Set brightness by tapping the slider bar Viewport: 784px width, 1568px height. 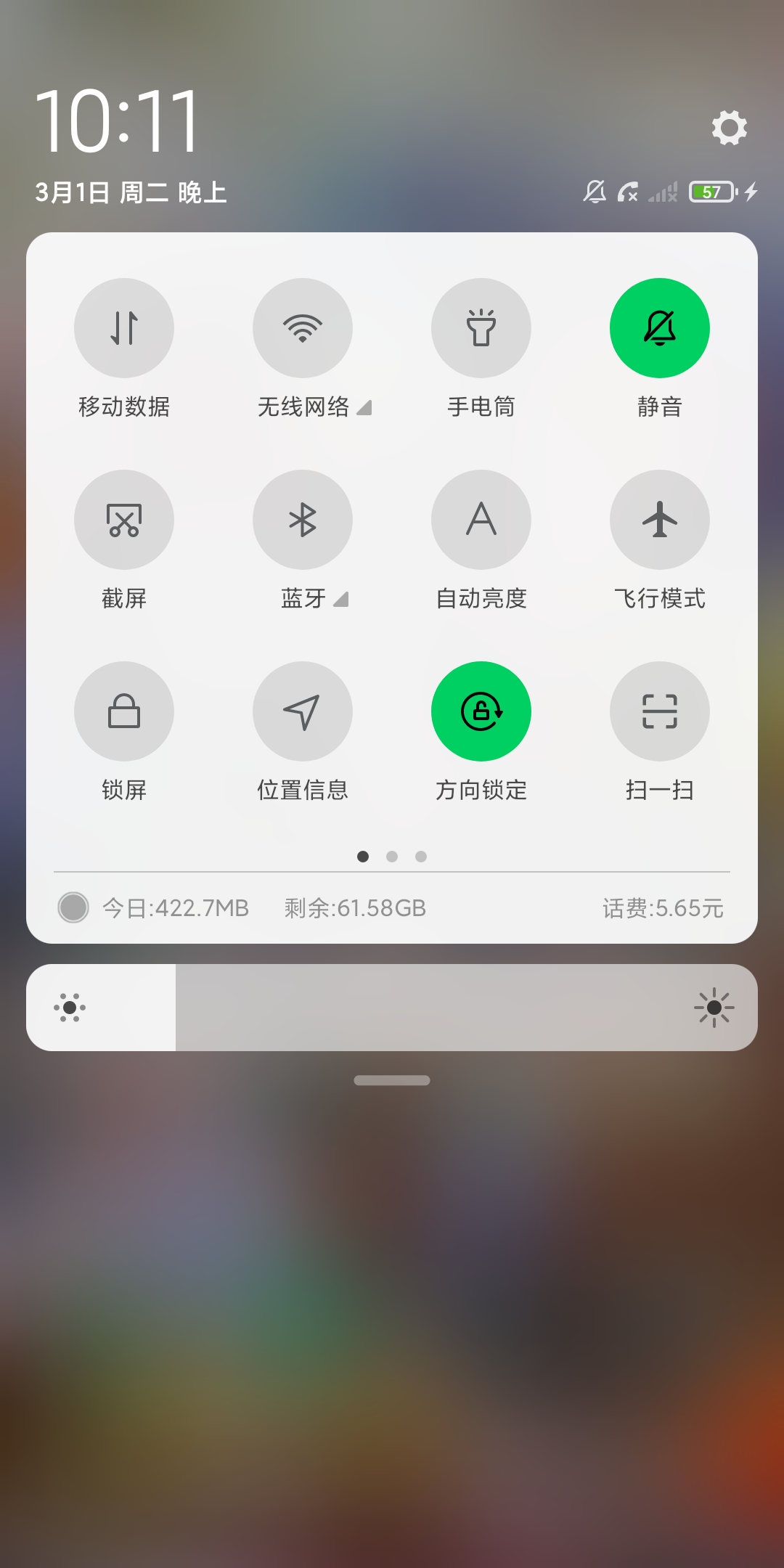392,1008
